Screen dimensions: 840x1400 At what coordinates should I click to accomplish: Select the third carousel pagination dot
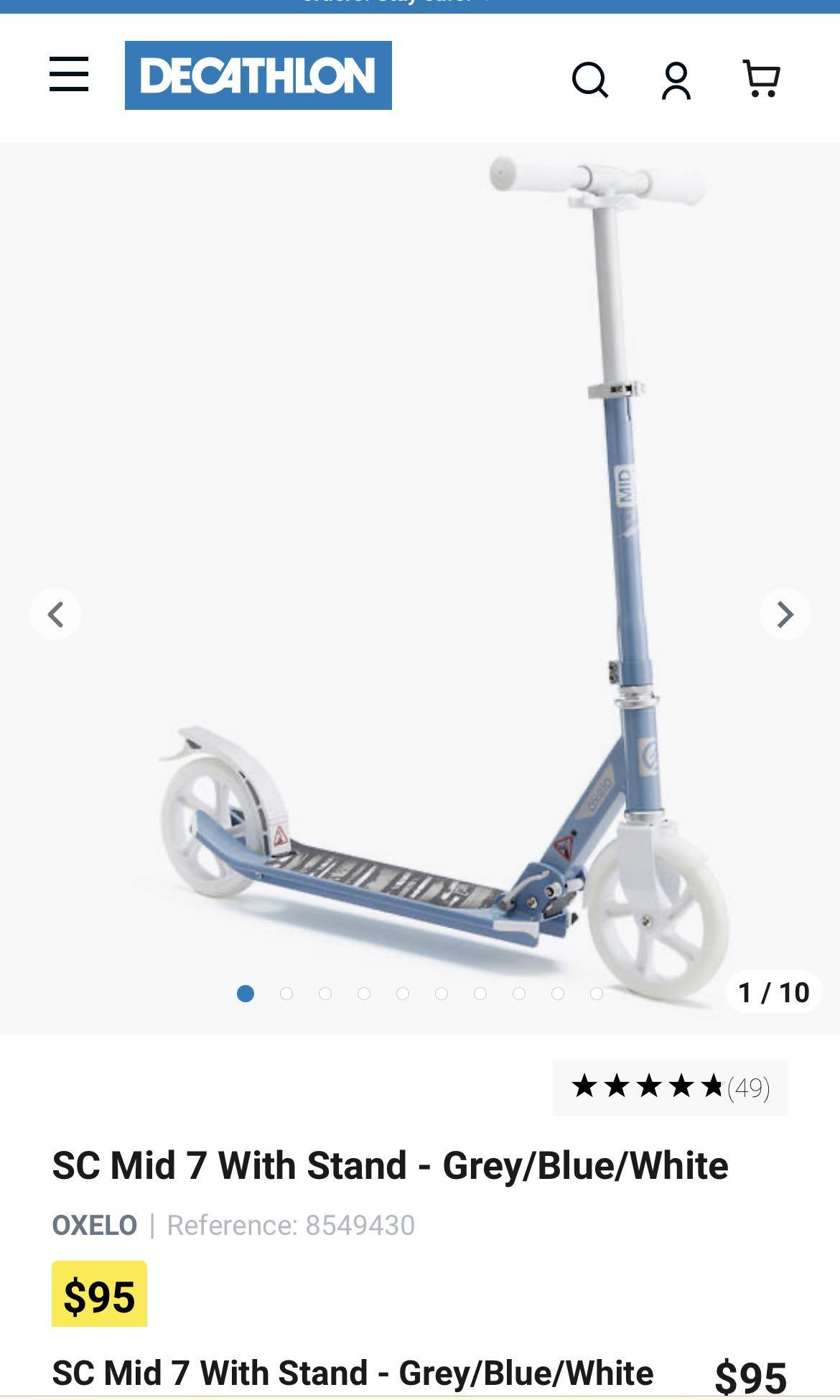coord(324,994)
